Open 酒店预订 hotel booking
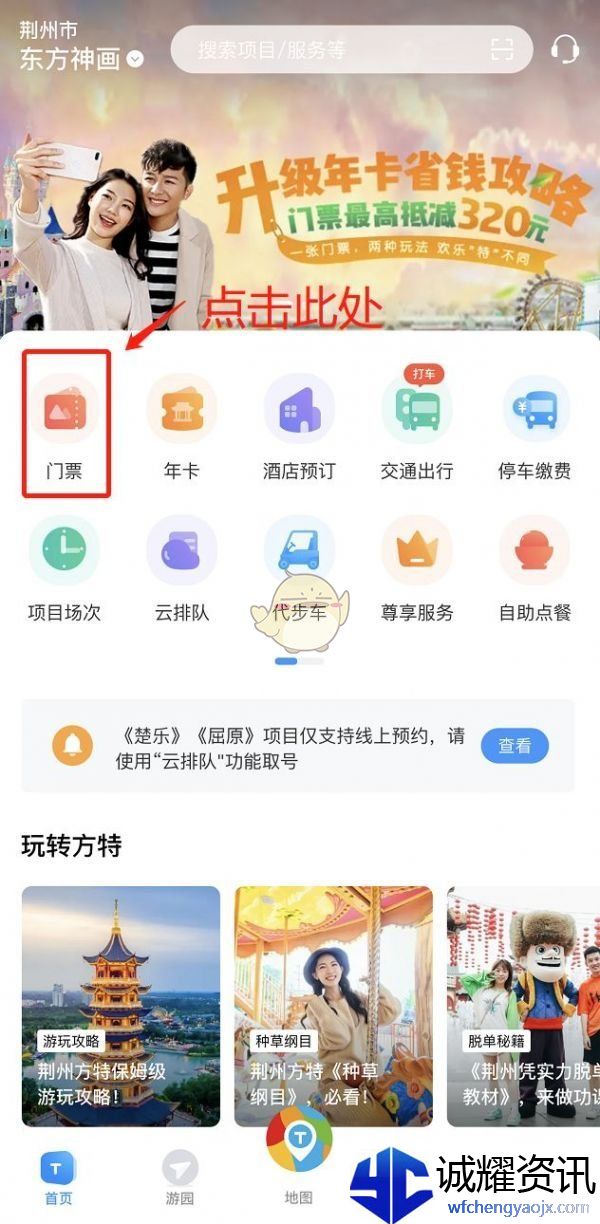The image size is (600, 1224). pos(299,423)
